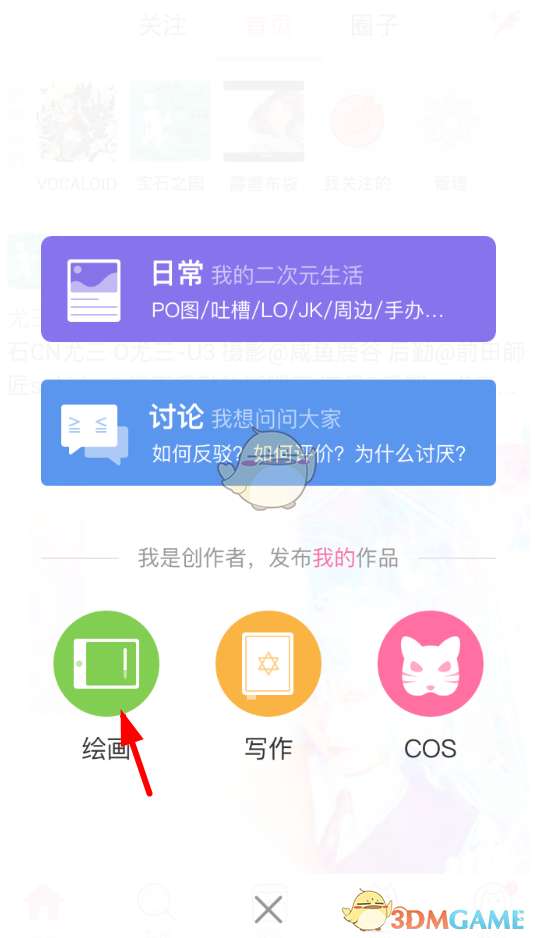
Task: Select 写作 to publish writing
Action: (268, 663)
